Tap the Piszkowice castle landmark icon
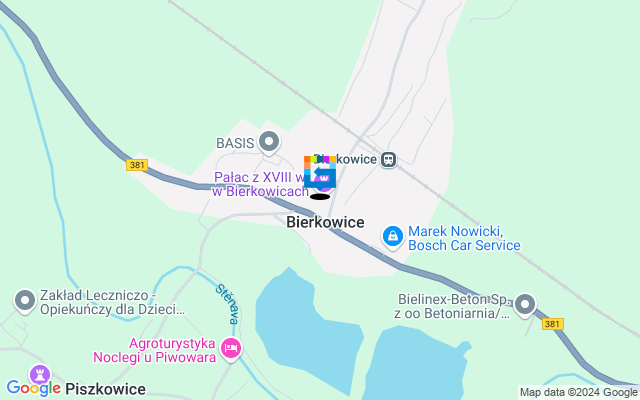Image resolution: width=640 pixels, height=400 pixels. 40,374
